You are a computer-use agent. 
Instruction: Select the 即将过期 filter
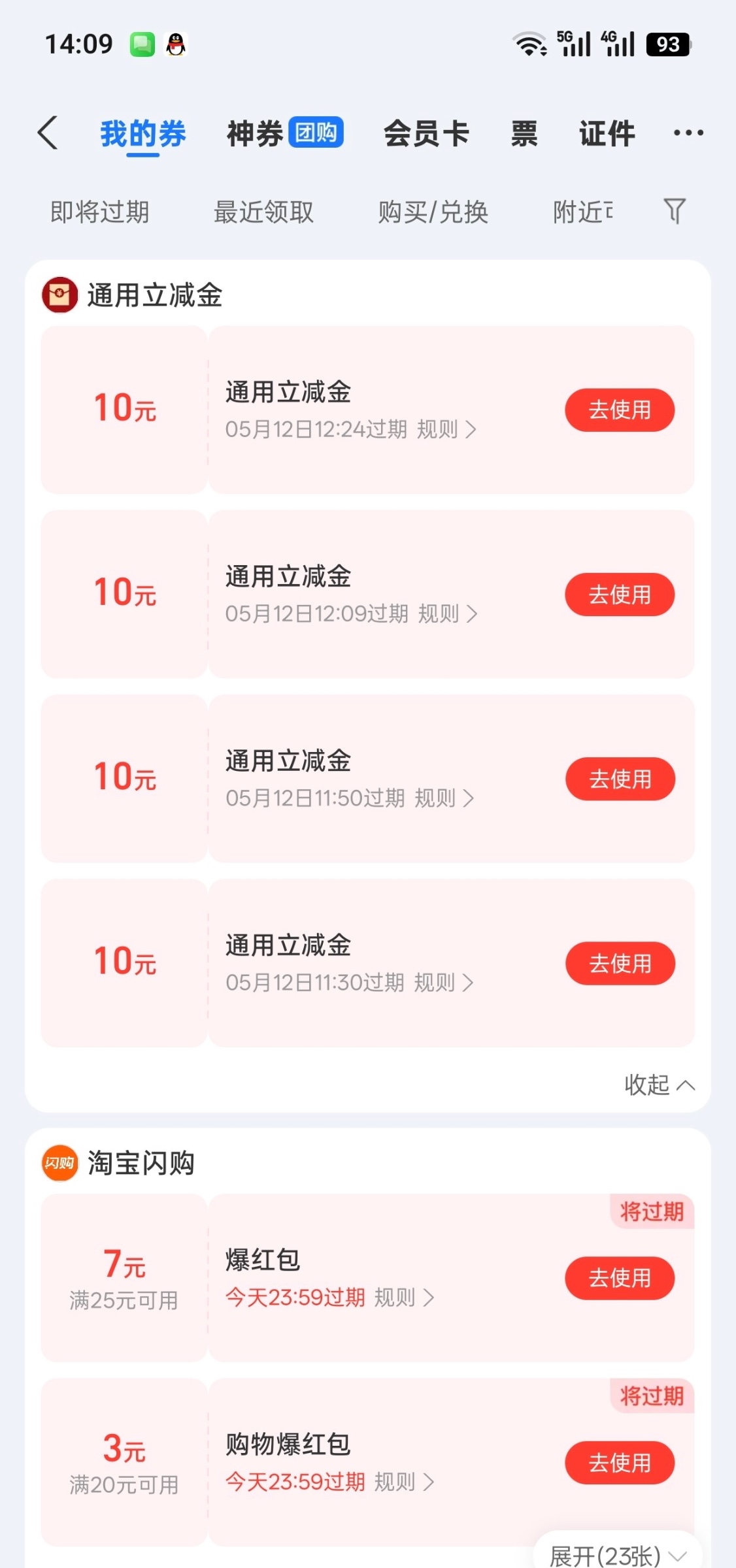coord(100,212)
